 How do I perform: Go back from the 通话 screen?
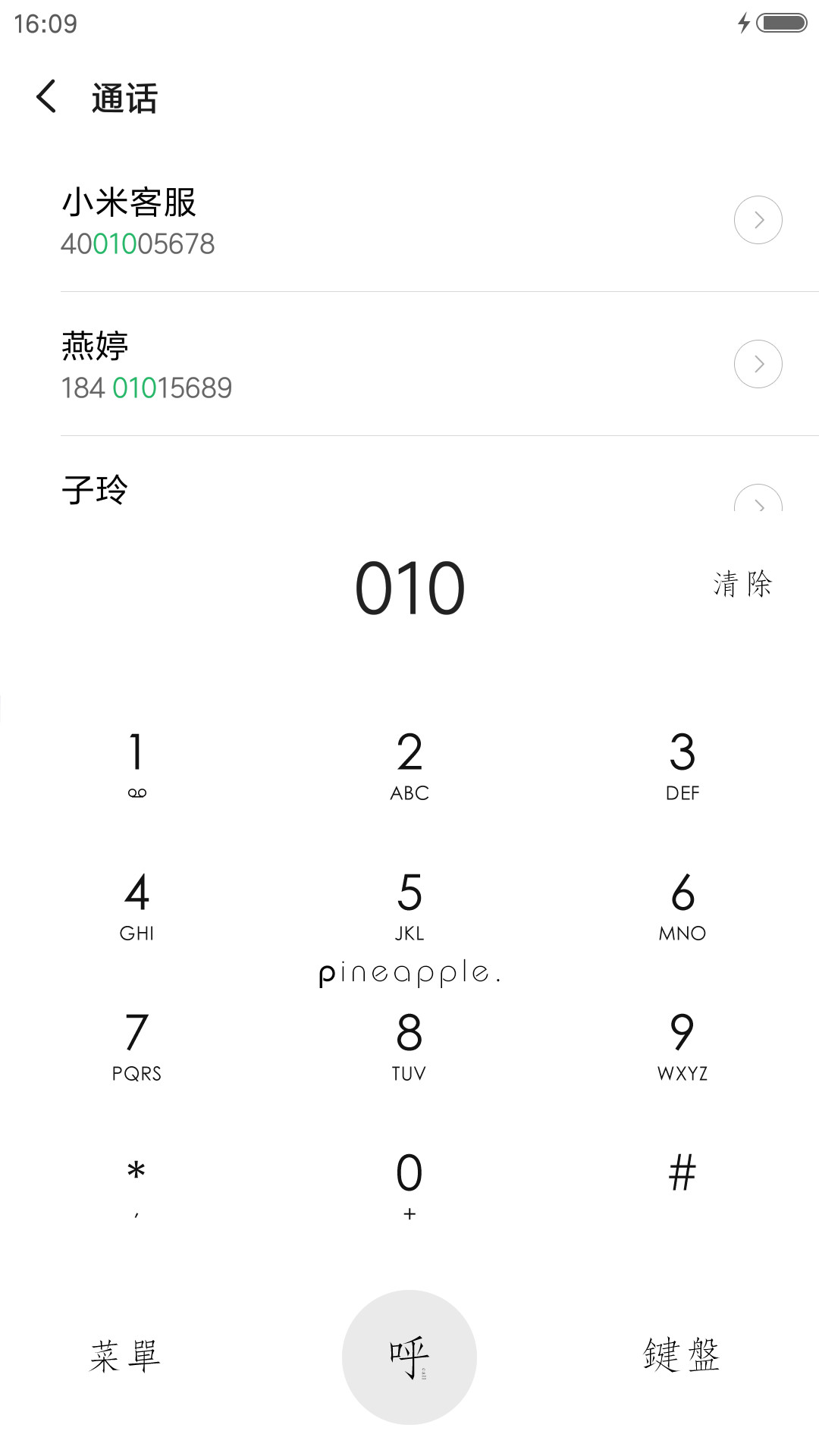pyautogui.click(x=46, y=97)
